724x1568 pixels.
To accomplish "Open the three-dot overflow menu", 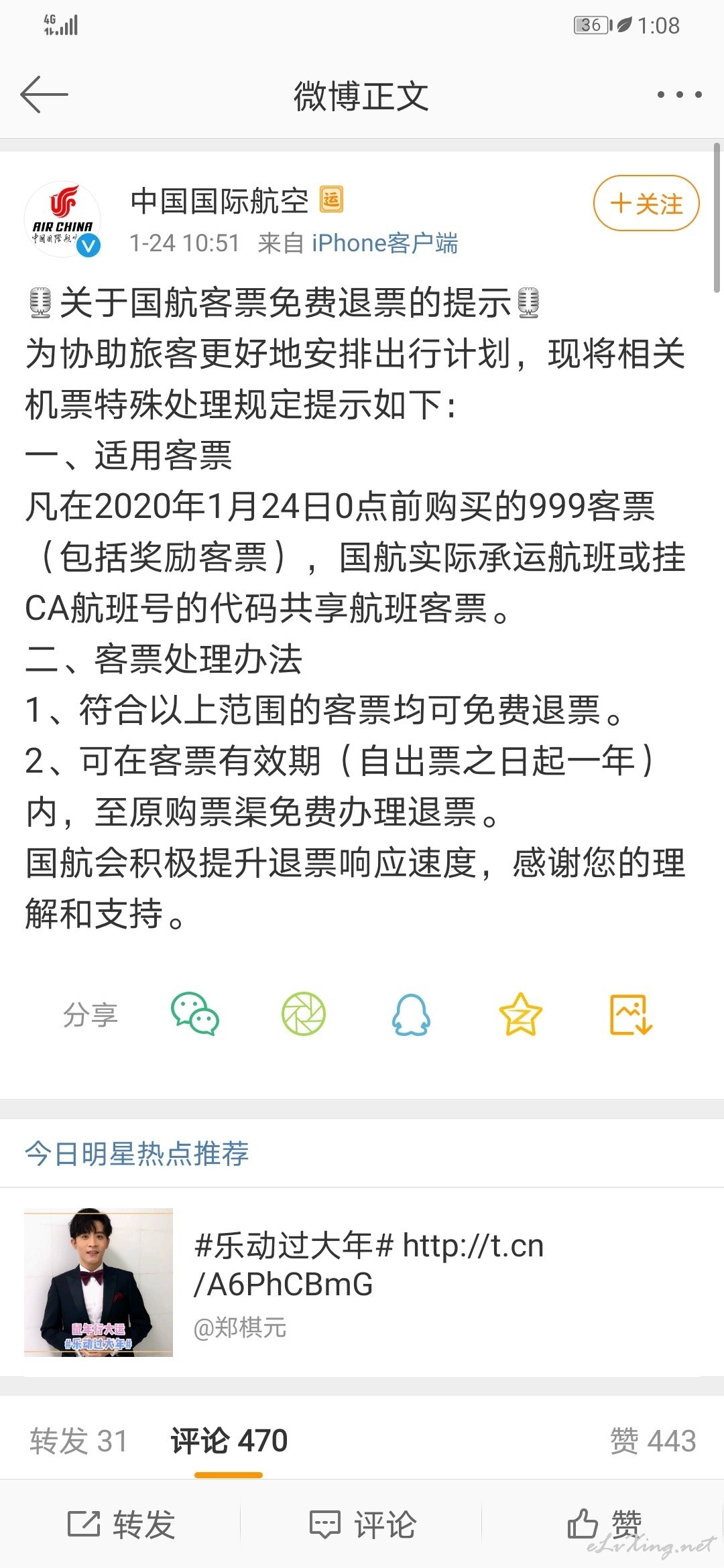I will click(x=679, y=94).
